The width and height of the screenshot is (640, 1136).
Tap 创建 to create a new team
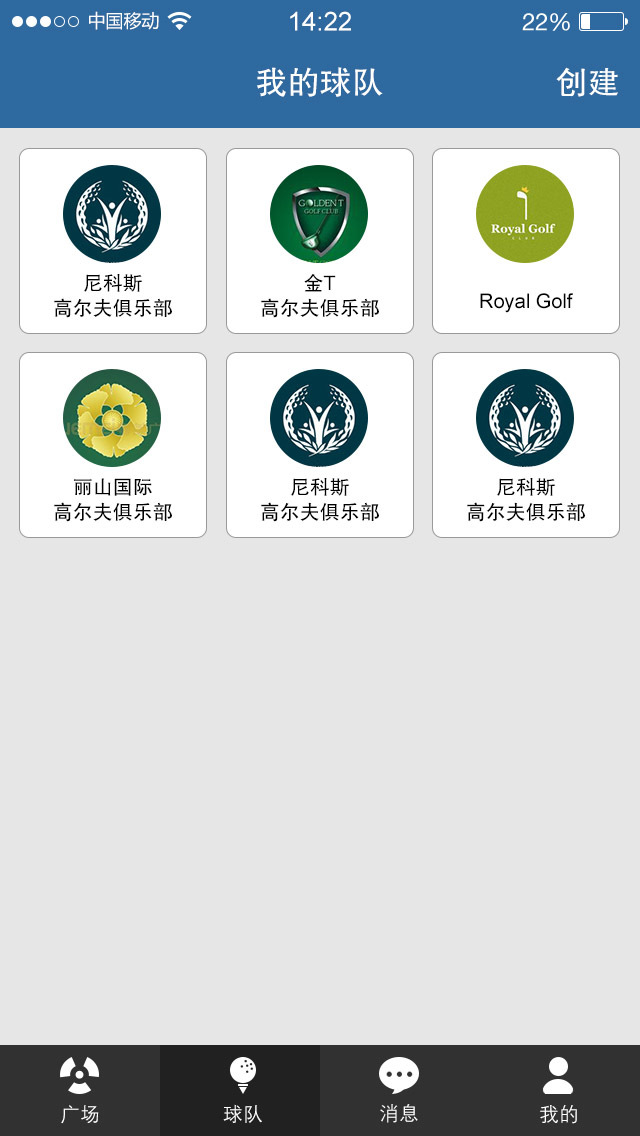point(587,83)
